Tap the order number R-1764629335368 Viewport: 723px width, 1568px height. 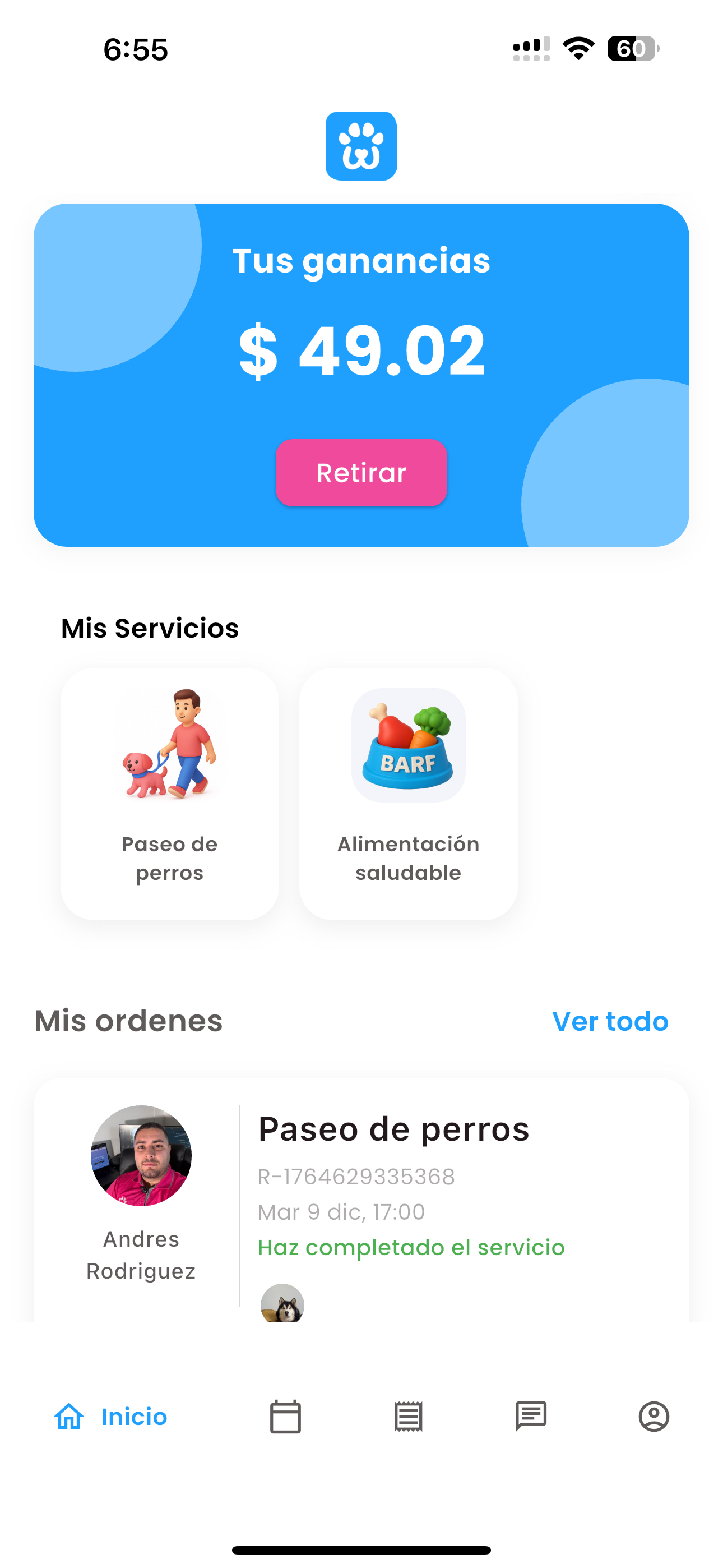356,1177
